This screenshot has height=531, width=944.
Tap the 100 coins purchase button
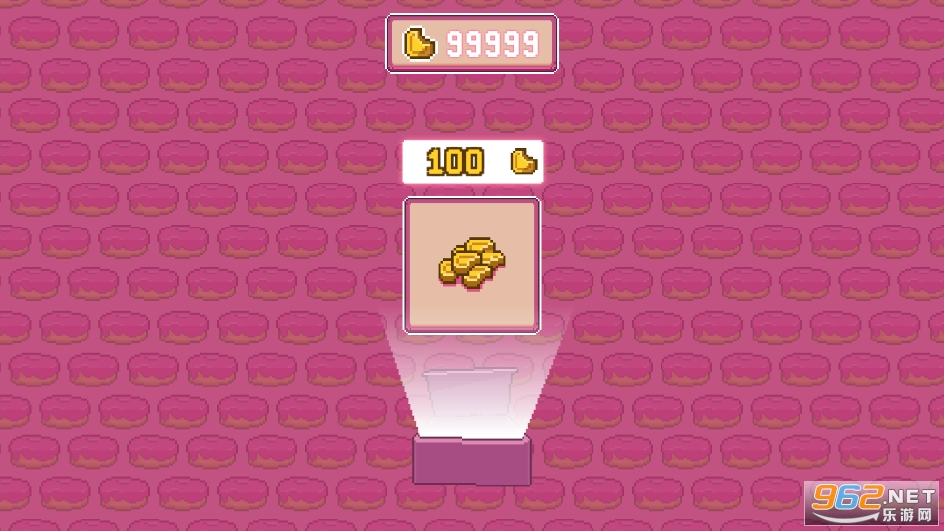coord(472,162)
